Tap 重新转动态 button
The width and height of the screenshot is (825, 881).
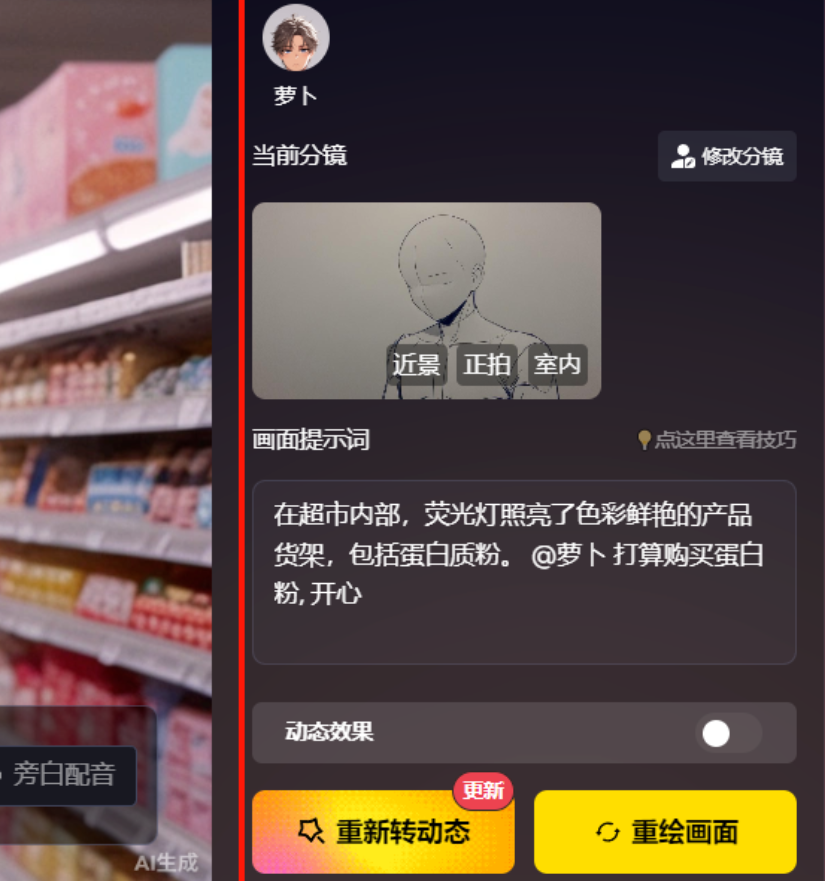(x=384, y=832)
